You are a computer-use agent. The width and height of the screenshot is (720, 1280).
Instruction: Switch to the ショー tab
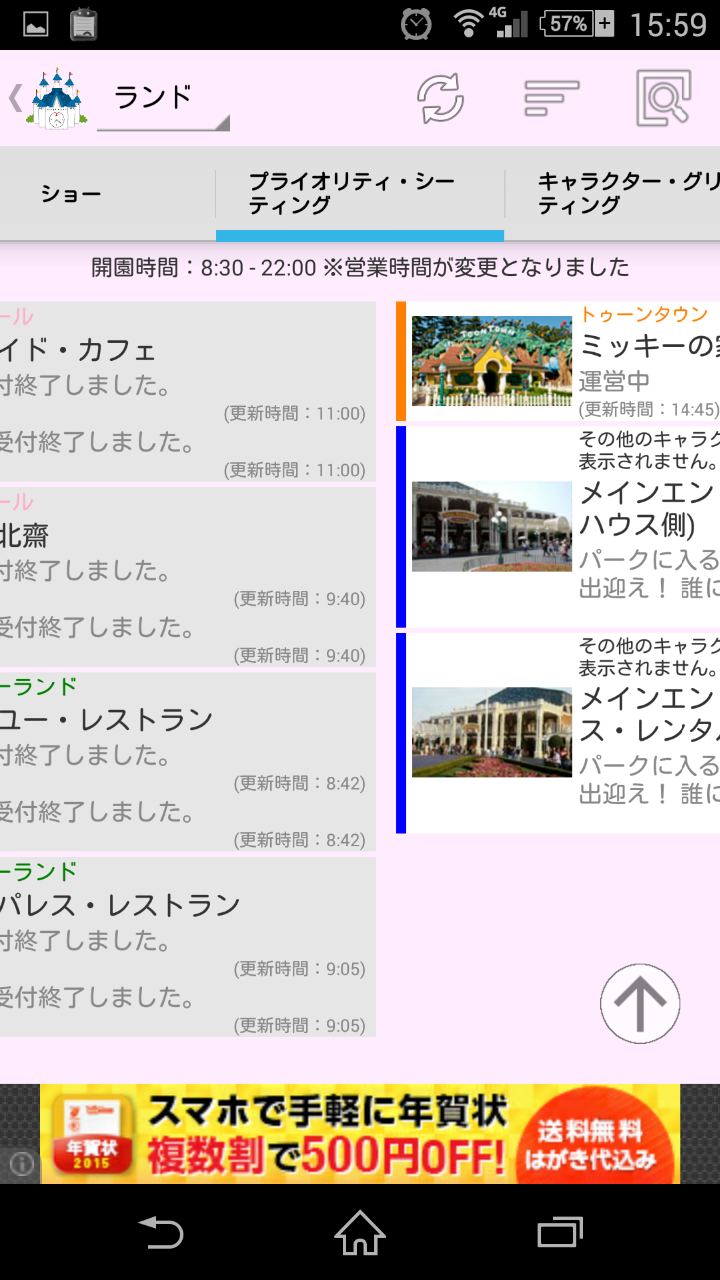(x=72, y=194)
